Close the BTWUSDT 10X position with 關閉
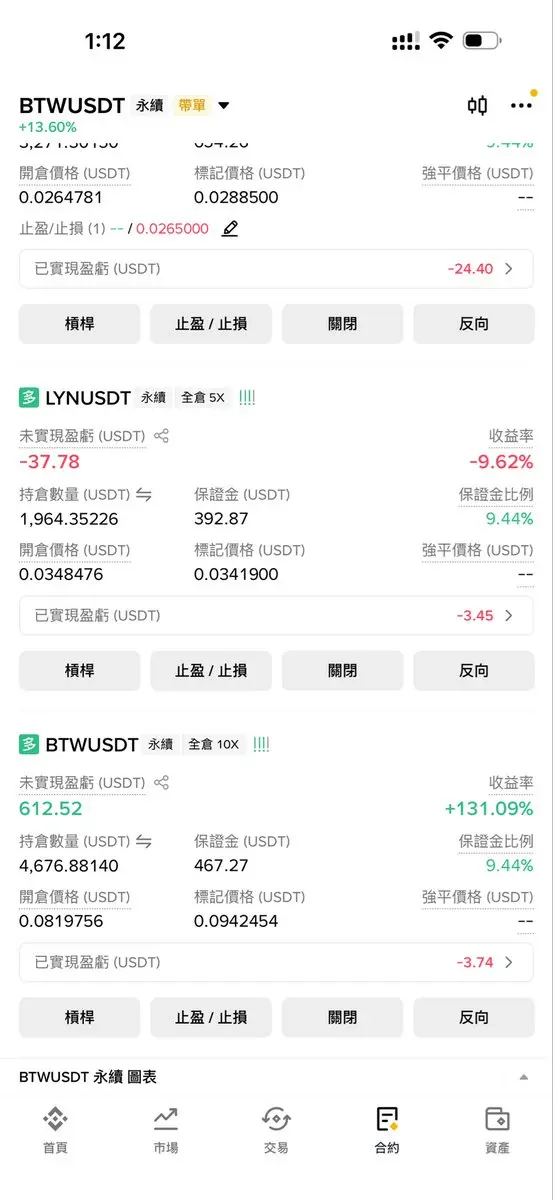Image resolution: width=553 pixels, height=1200 pixels. pos(342,1017)
